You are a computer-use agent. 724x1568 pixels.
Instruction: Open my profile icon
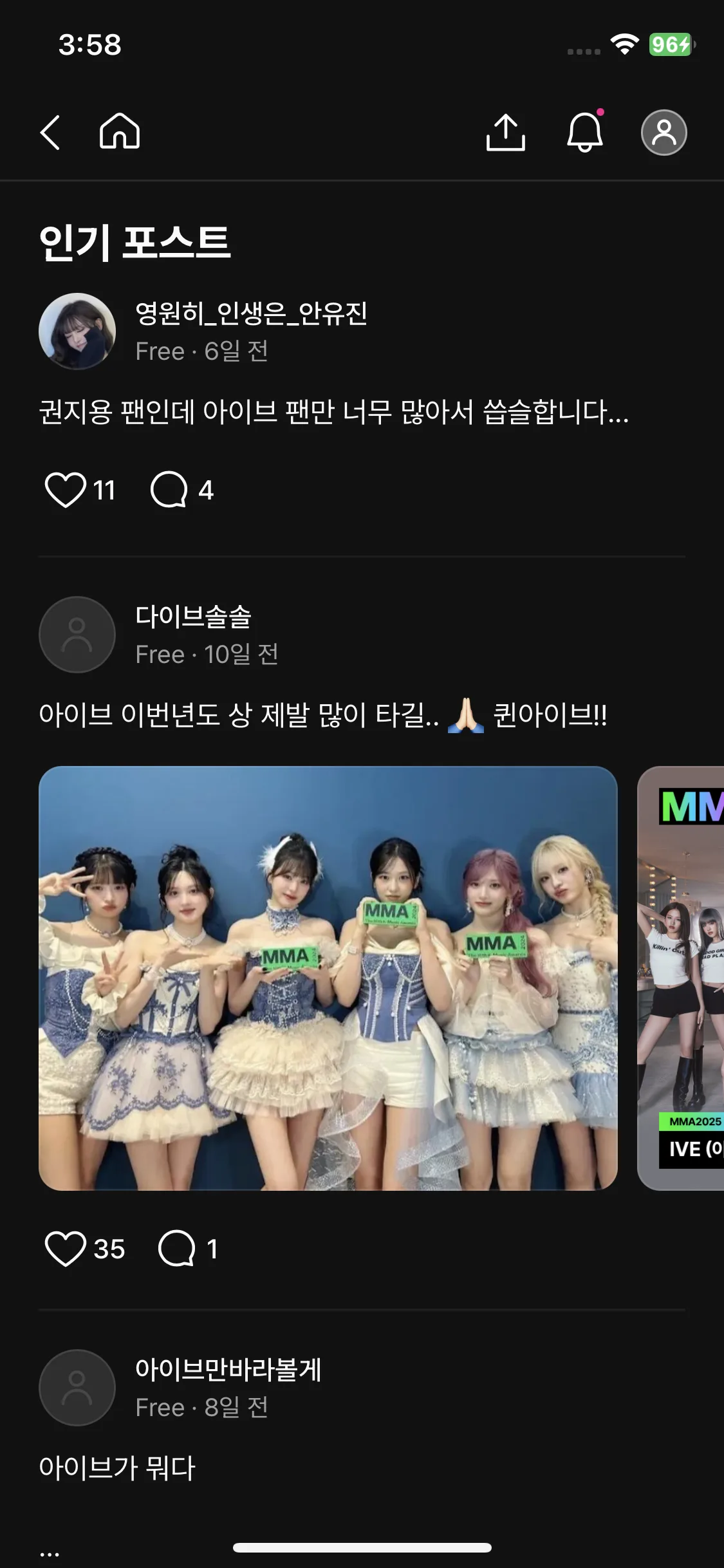click(664, 133)
